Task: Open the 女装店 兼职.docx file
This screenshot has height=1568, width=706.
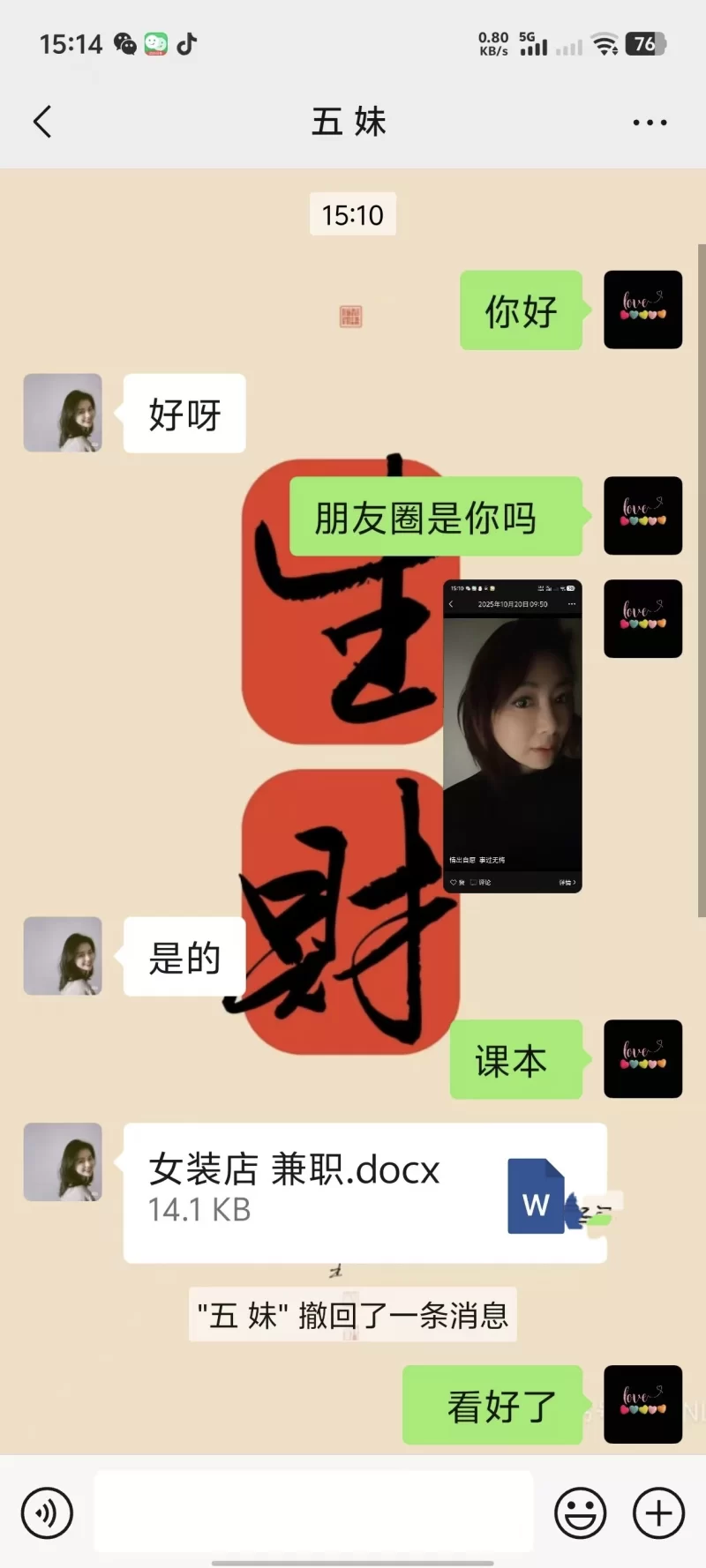Action: (364, 1191)
